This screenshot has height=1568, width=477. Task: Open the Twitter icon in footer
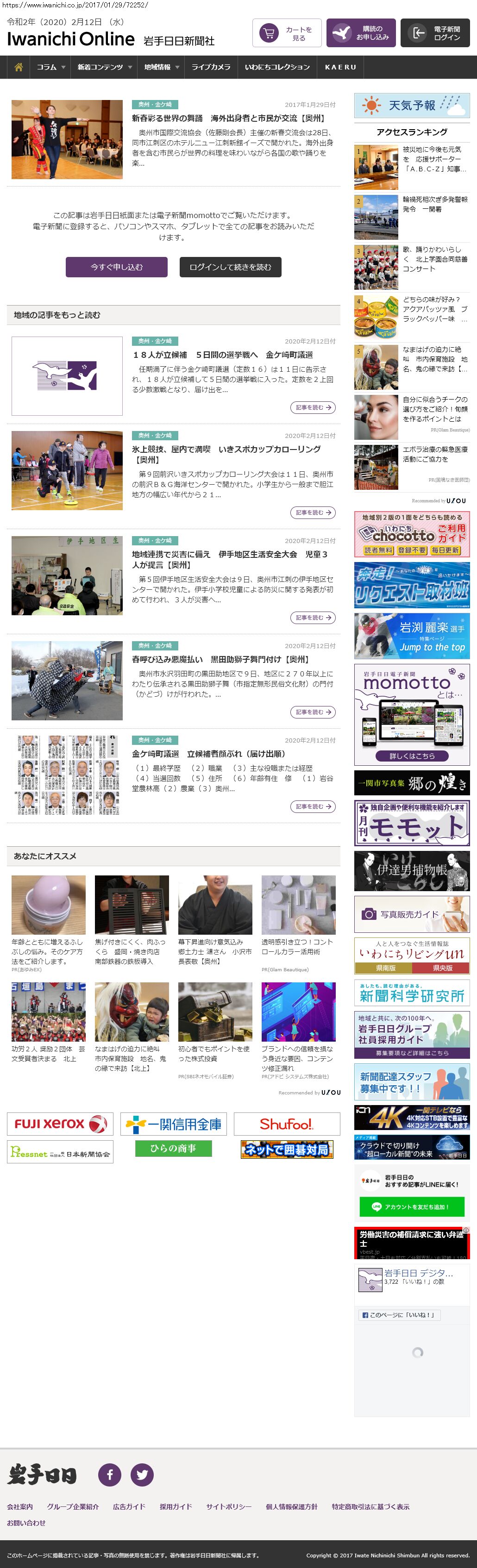142,1474
